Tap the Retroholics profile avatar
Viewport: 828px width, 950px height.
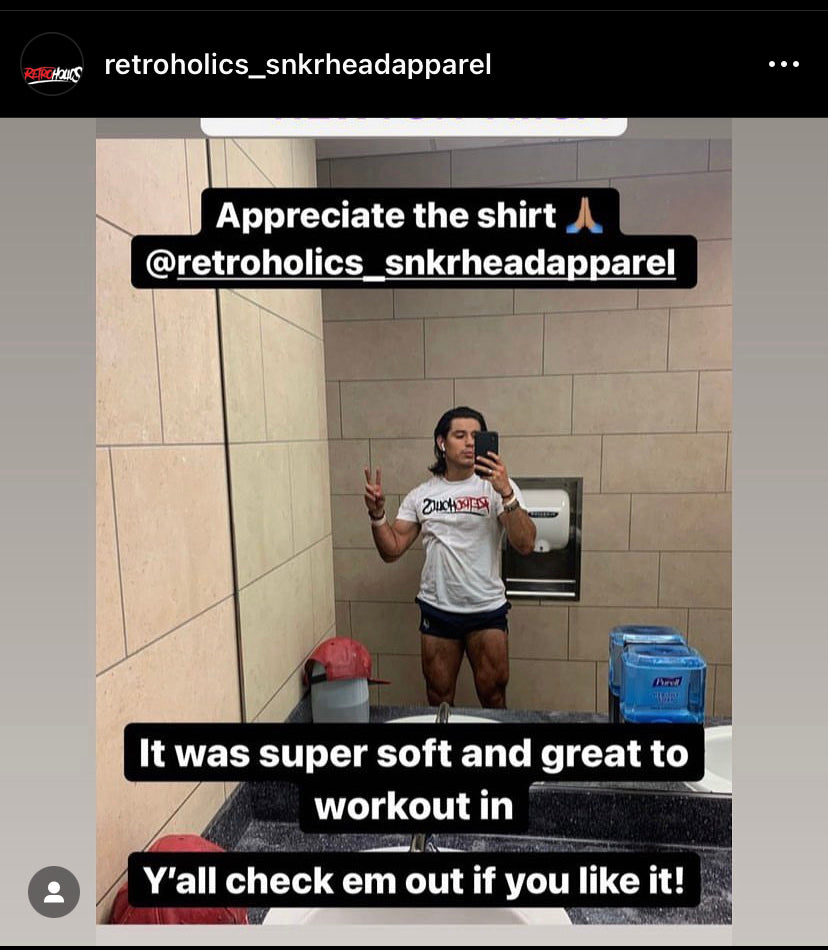(x=52, y=65)
